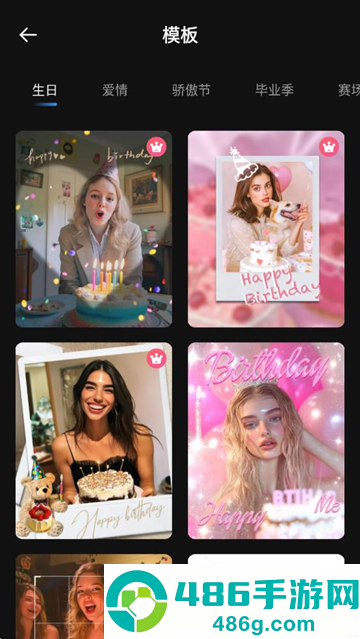Go back using the arrow icon
The width and height of the screenshot is (360, 639).
pos(28,35)
